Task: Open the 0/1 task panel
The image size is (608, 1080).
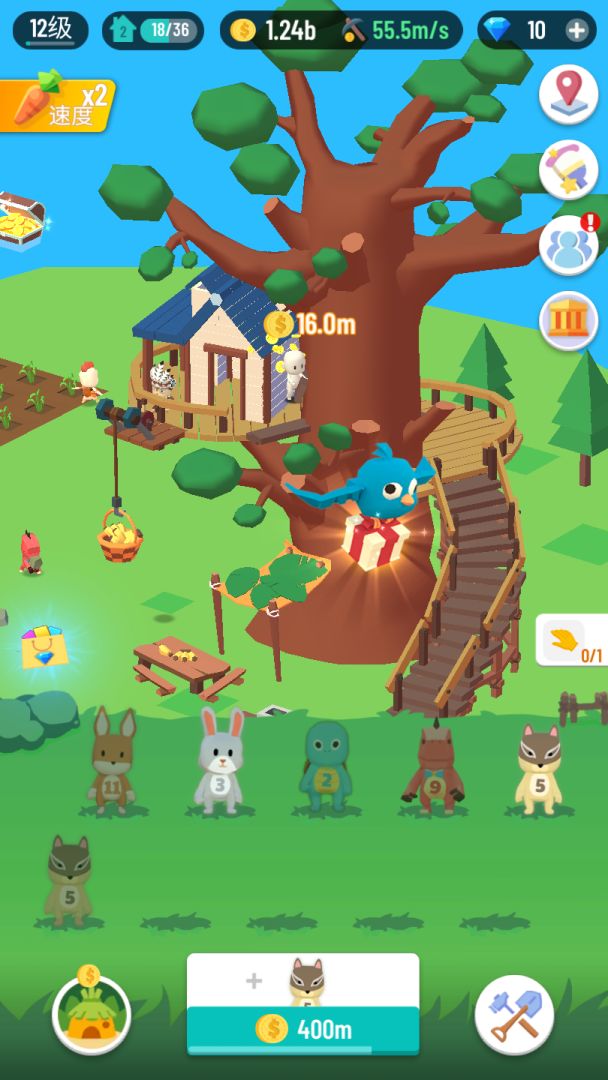Action: [x=573, y=641]
